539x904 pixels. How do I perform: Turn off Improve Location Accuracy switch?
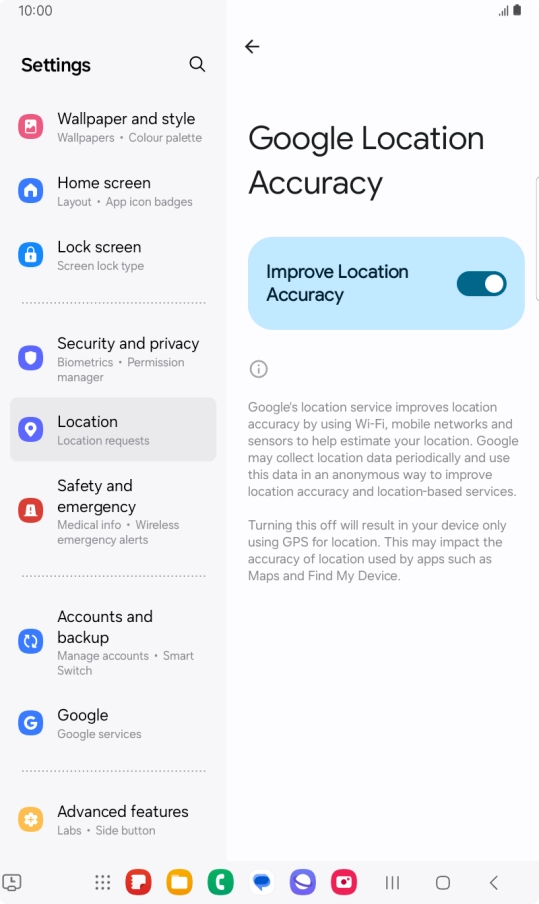481,284
